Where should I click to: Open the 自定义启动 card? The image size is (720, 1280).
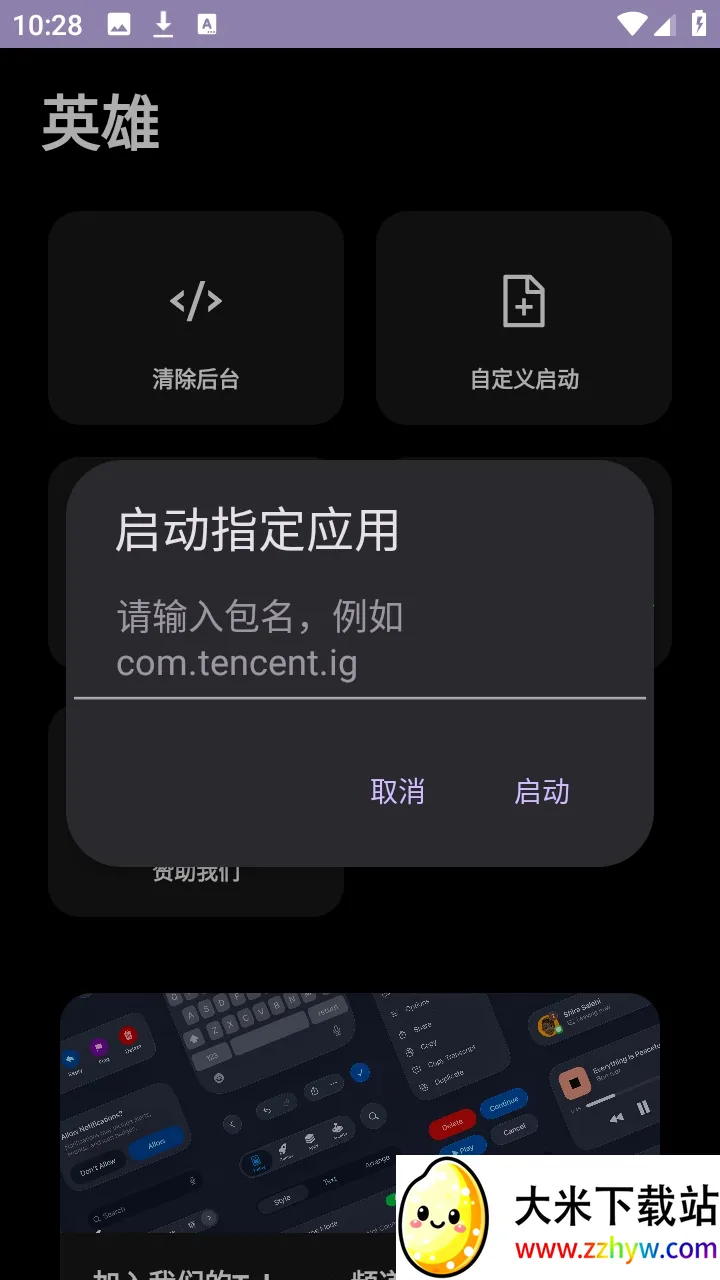(x=524, y=318)
